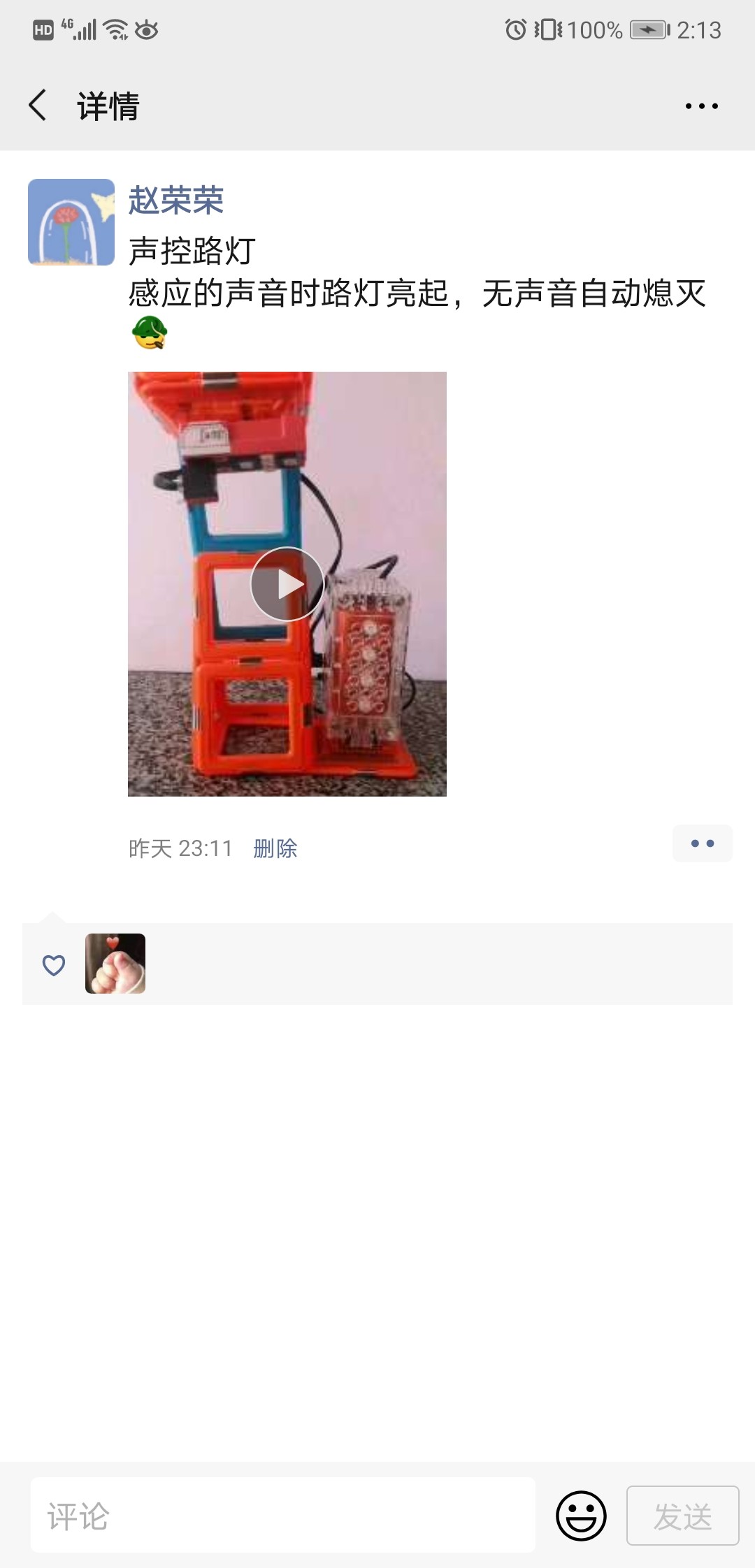The image size is (755, 1568).
Task: Delete this post via 删除
Action: (275, 848)
